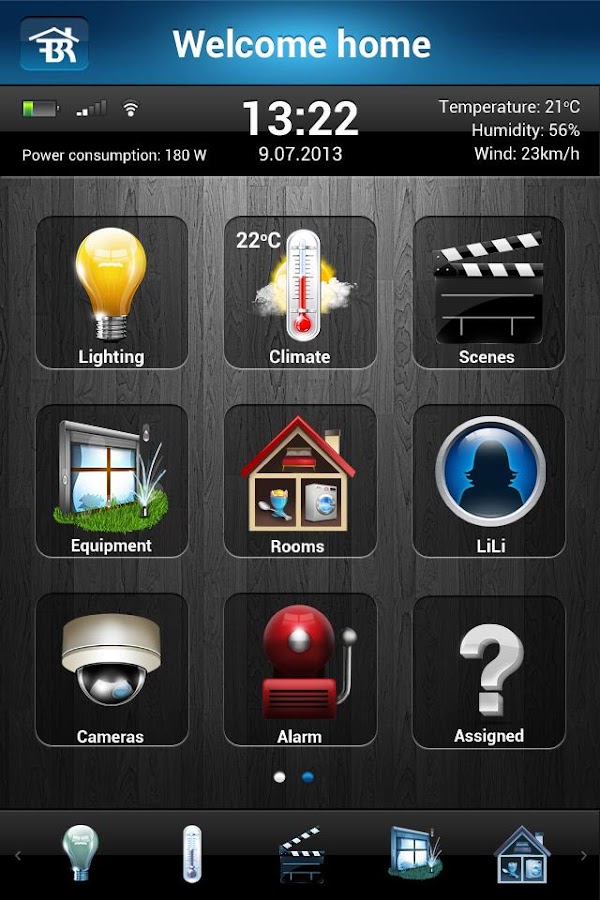Open the Assigned tile
The image size is (600, 900).
coord(488,670)
